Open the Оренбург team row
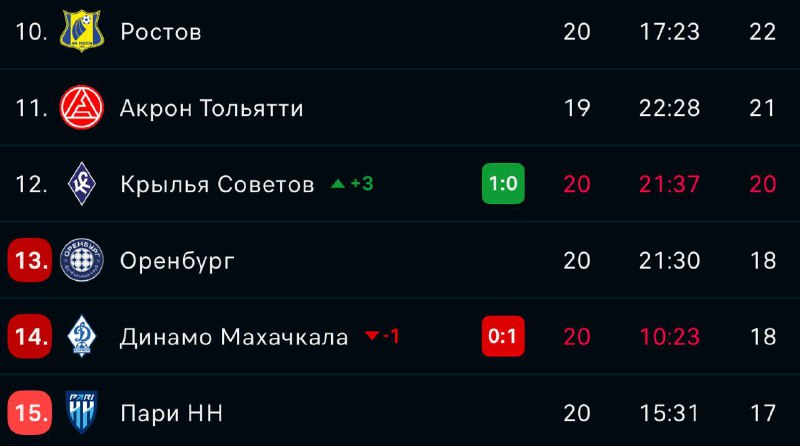Screen dimensions: 800x446 click(x=177, y=261)
